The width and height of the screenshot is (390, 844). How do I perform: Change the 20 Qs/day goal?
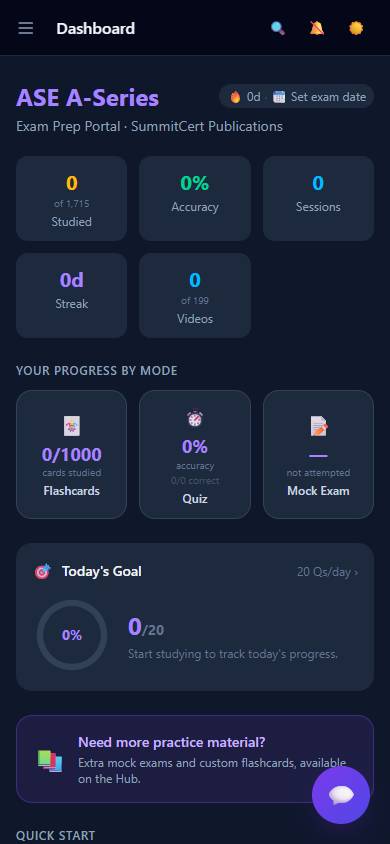328,572
